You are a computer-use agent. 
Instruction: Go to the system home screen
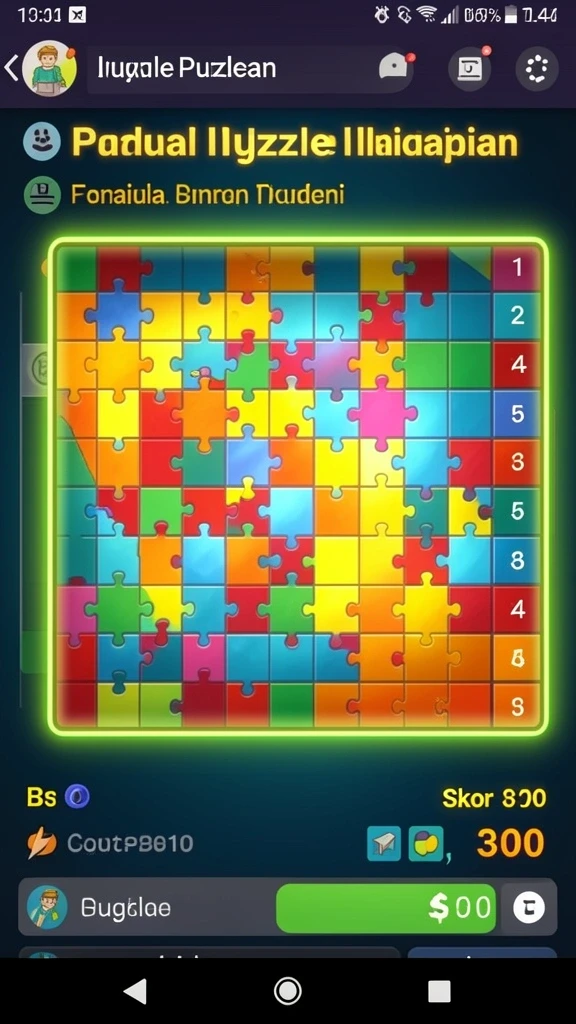tap(287, 991)
